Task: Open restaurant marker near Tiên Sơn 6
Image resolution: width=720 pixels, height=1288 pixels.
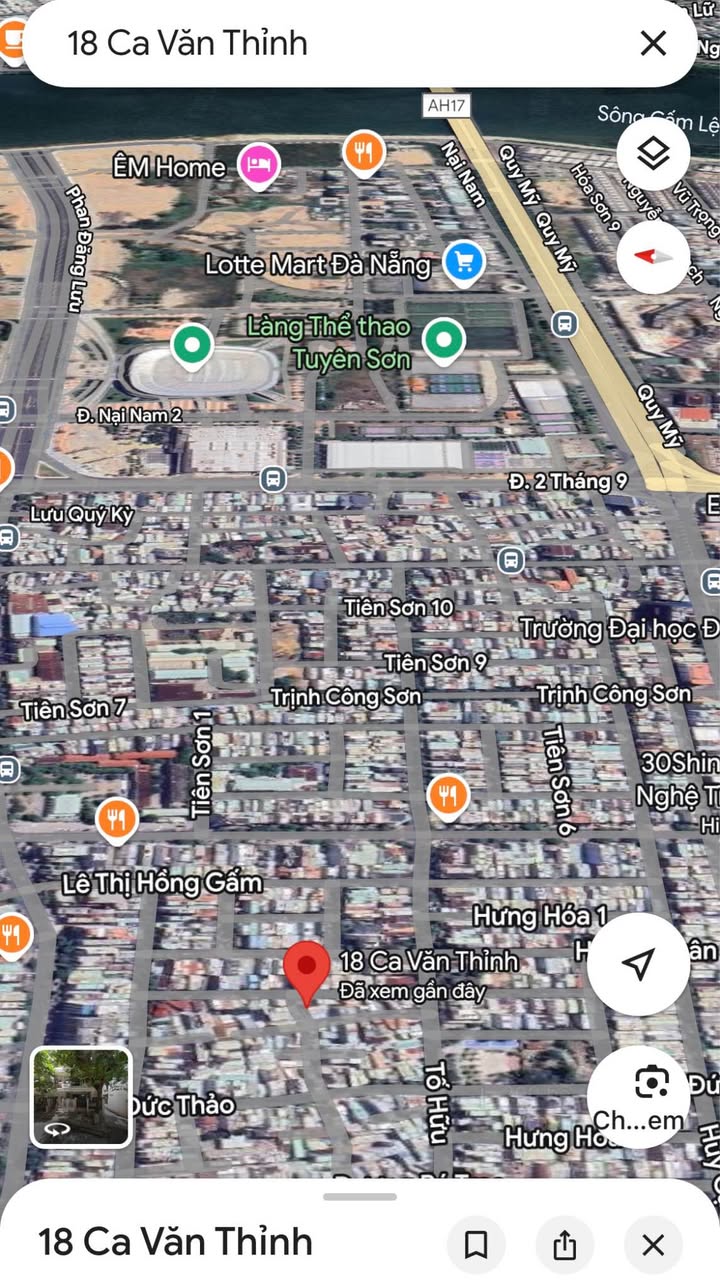Action: tap(449, 796)
